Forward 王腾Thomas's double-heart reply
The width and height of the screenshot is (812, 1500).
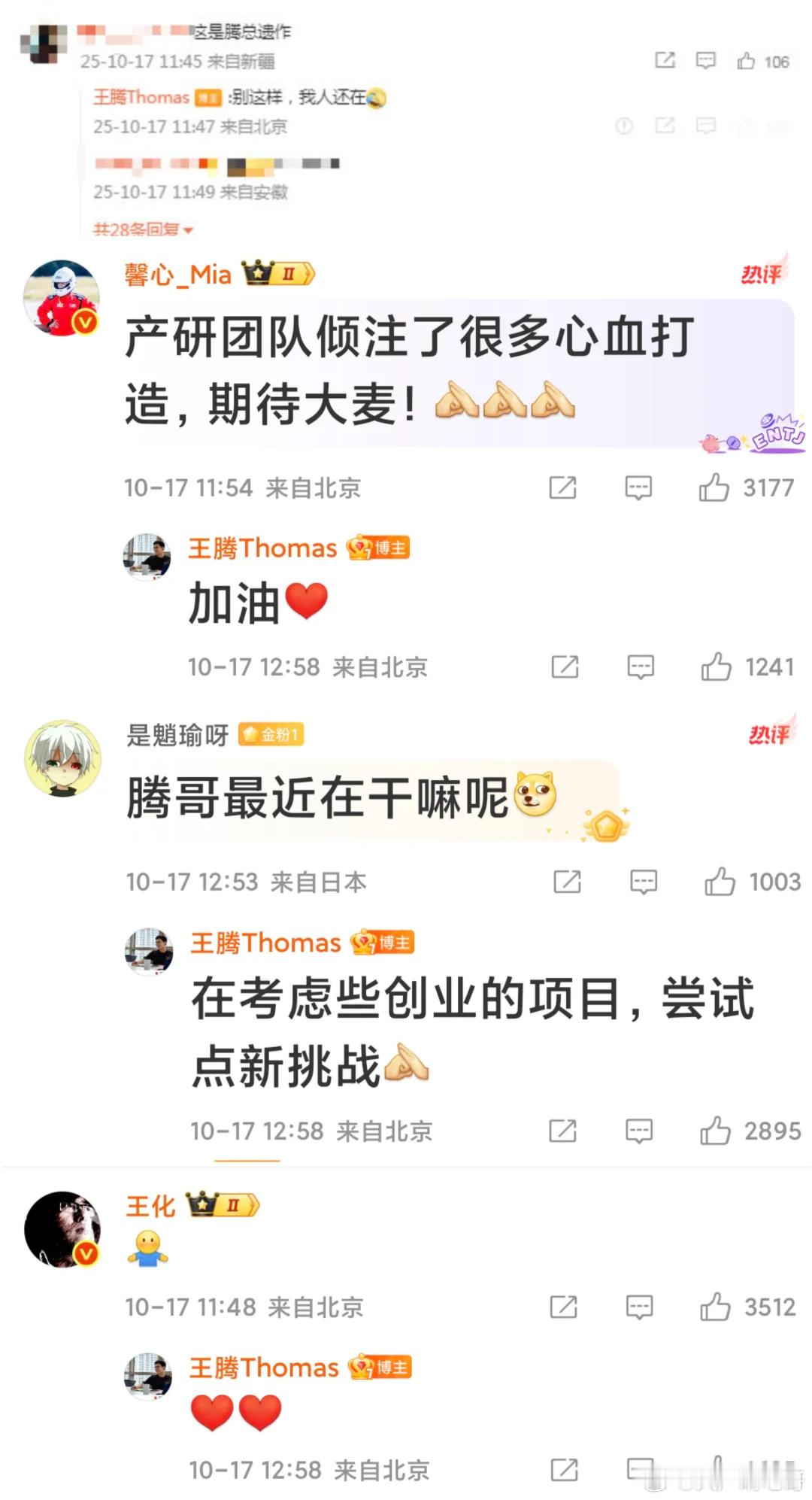[564, 1469]
